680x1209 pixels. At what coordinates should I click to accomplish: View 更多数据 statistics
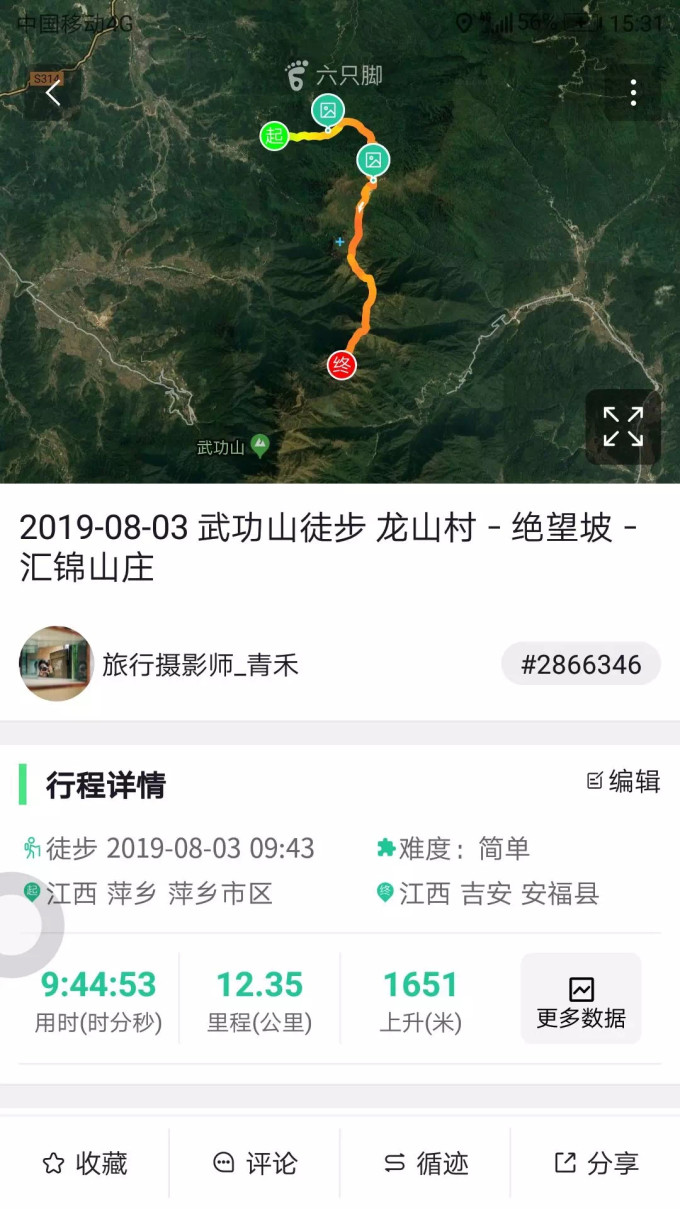581,999
